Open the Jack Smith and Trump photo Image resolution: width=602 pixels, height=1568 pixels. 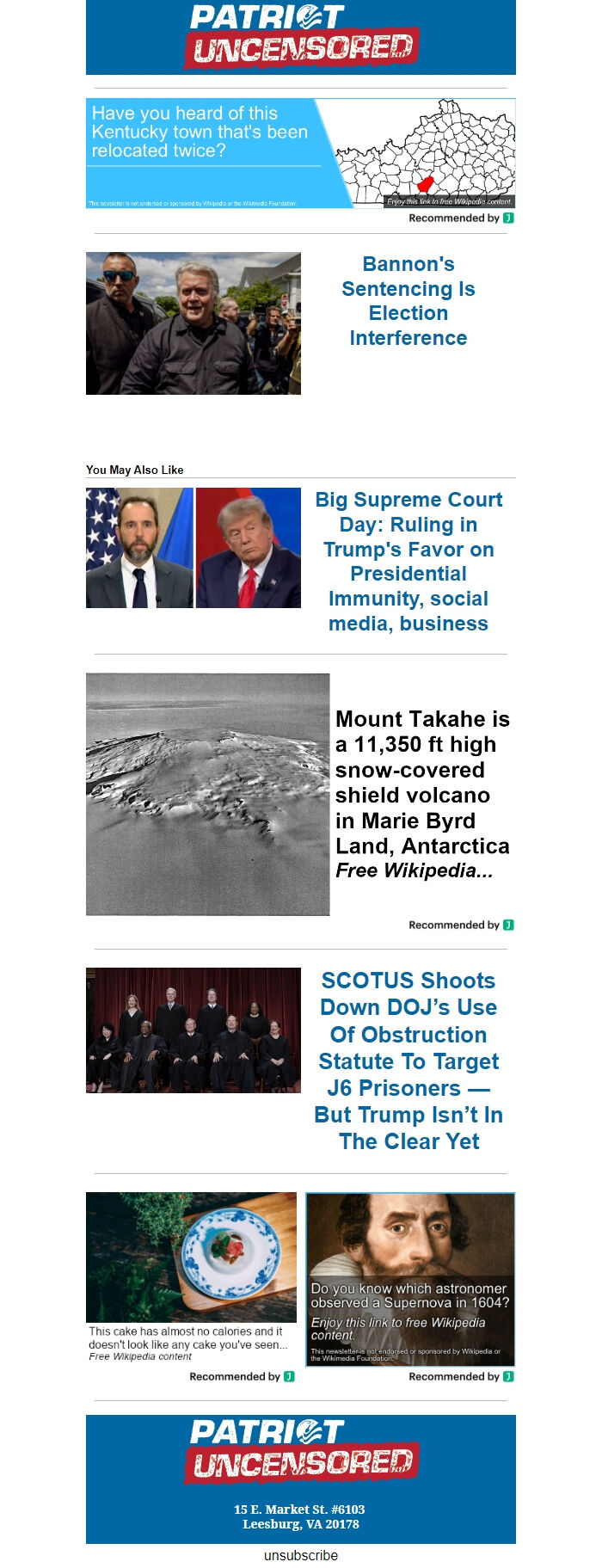click(193, 548)
